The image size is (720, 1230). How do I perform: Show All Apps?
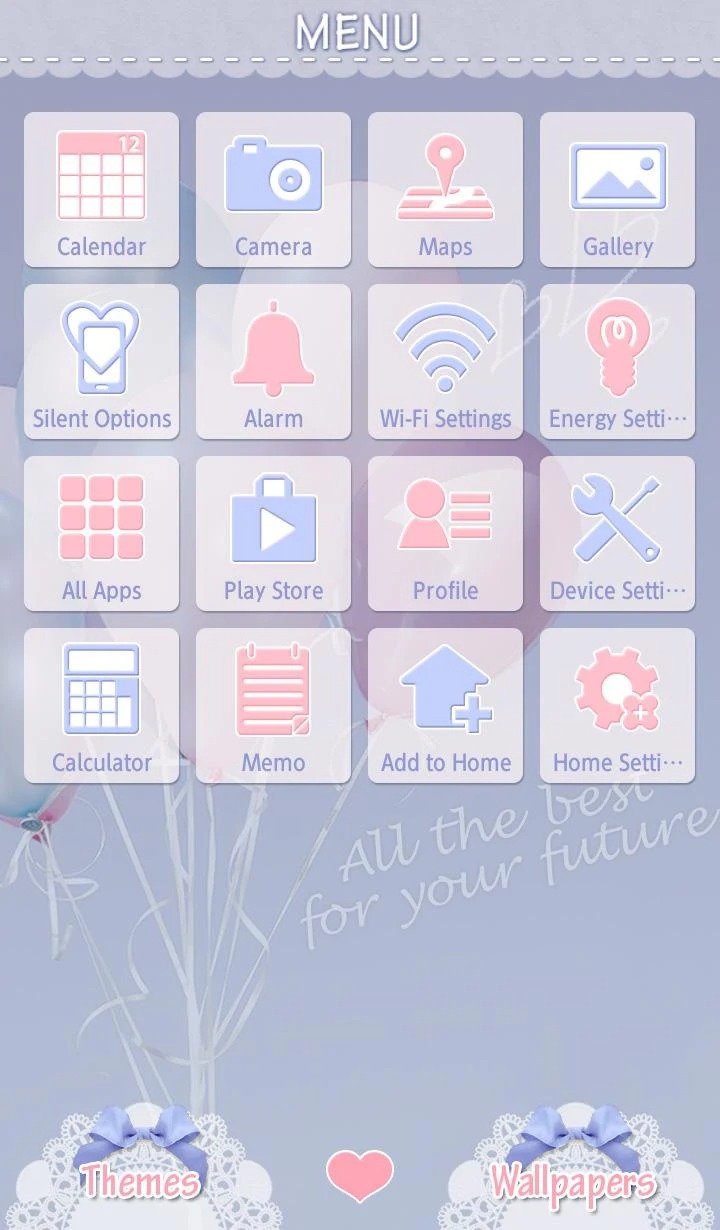point(101,534)
